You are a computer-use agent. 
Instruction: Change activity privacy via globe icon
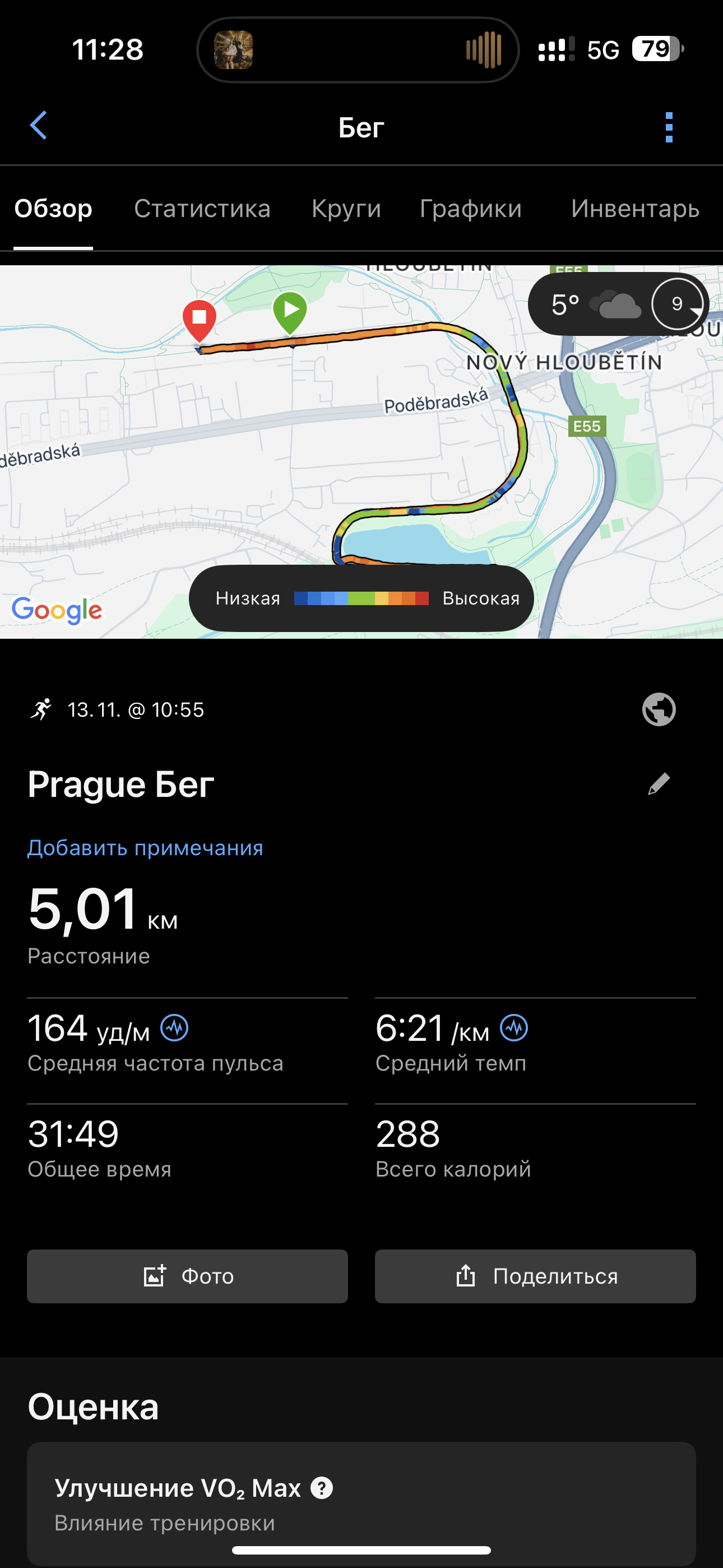pyautogui.click(x=659, y=710)
